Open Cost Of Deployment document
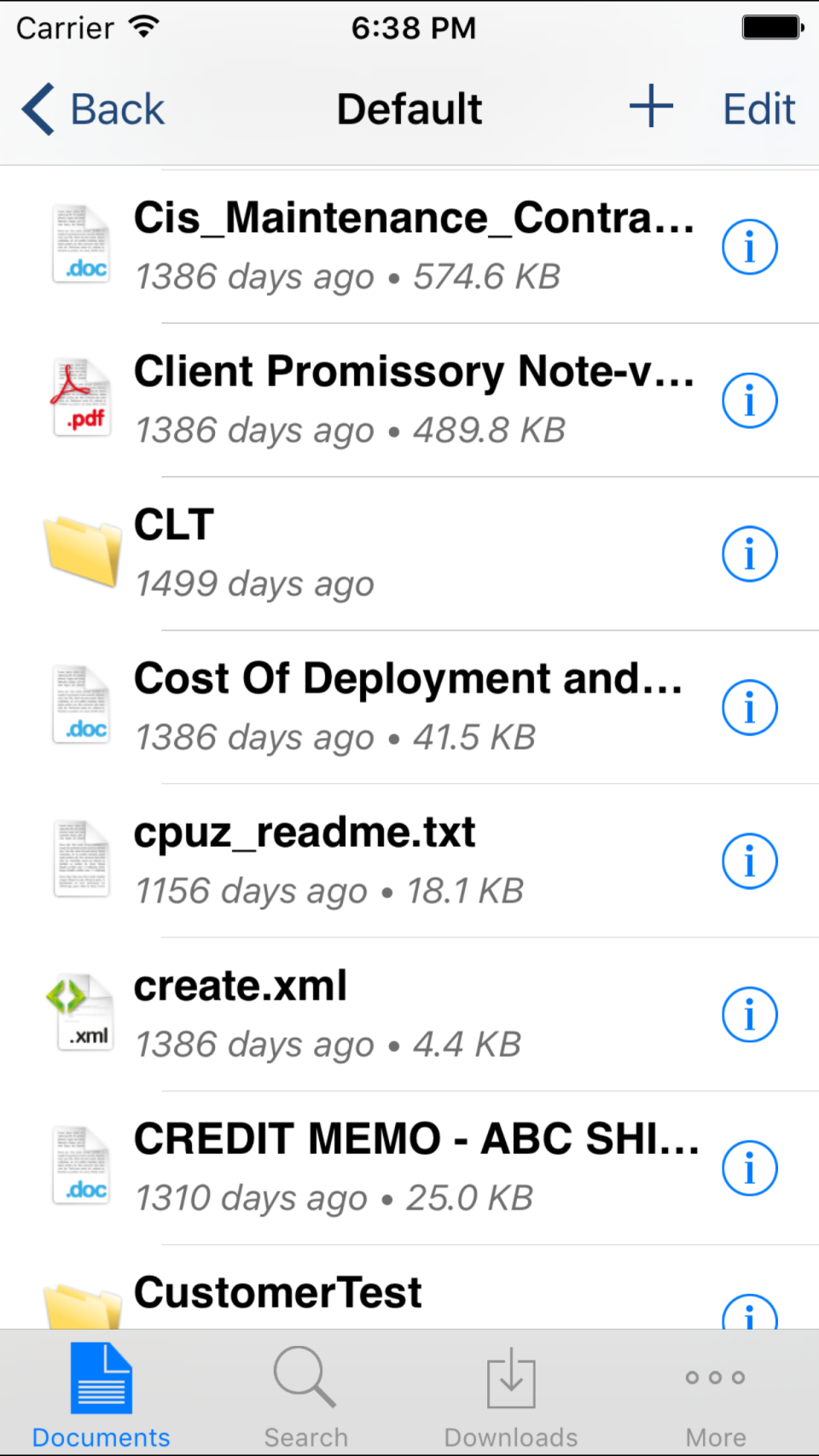This screenshot has width=819, height=1456. click(x=408, y=706)
